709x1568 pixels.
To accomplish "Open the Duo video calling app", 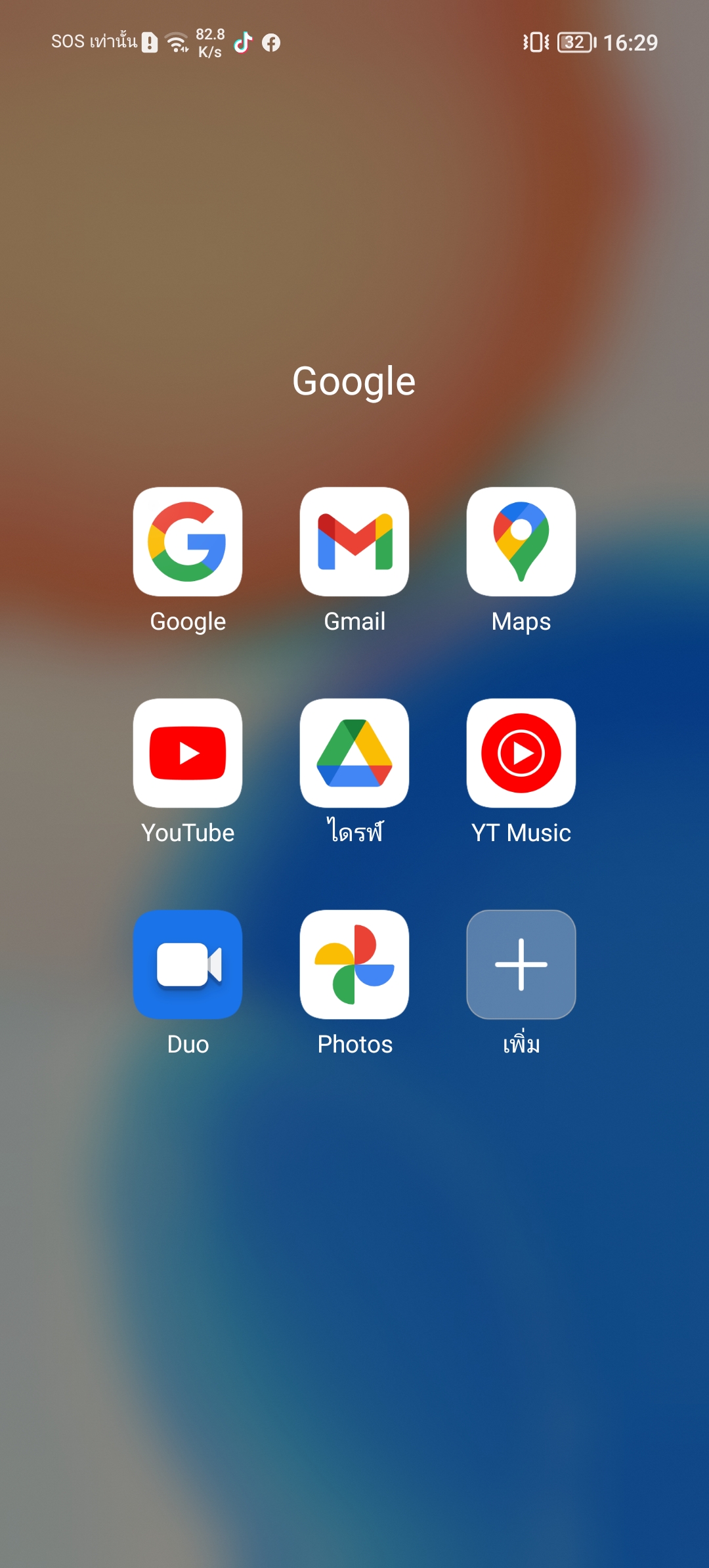I will (188, 965).
